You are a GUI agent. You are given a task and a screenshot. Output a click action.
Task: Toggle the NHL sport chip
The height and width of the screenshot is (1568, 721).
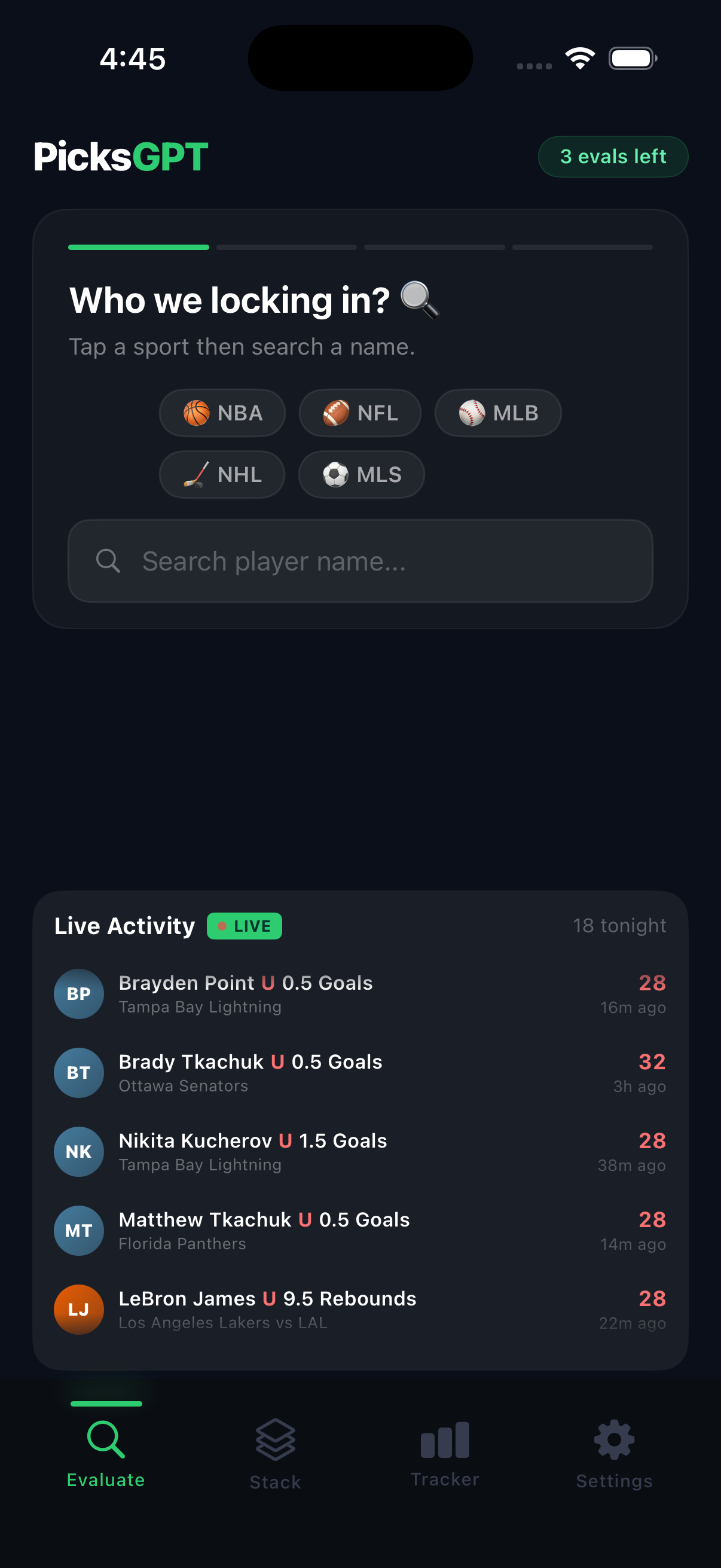click(221, 474)
